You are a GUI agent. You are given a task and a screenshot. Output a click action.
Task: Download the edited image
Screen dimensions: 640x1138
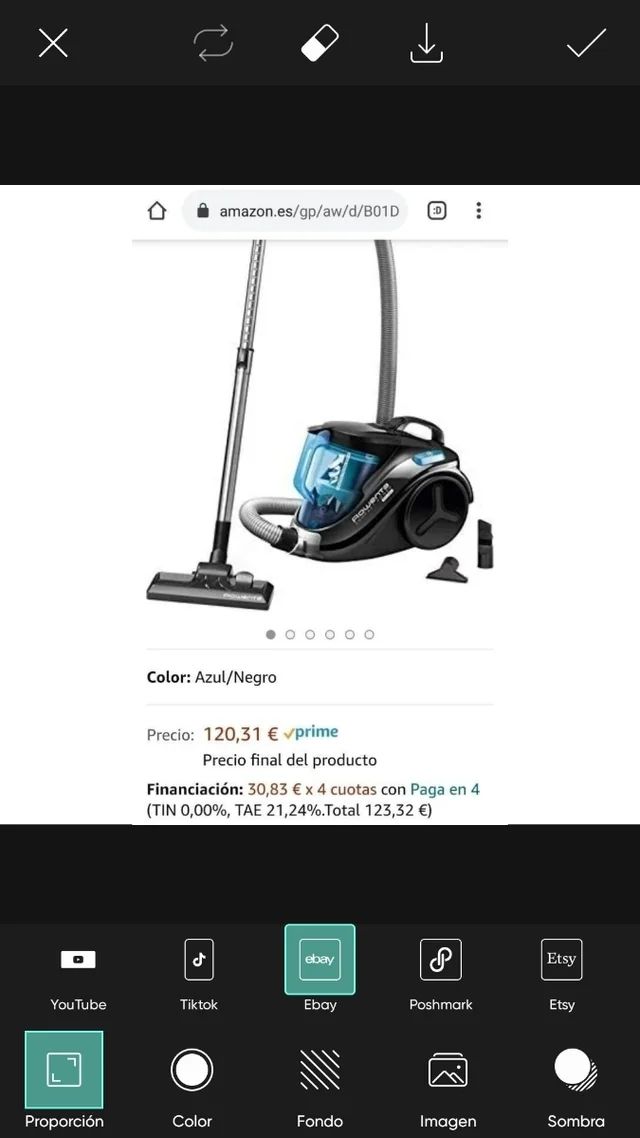click(x=427, y=43)
